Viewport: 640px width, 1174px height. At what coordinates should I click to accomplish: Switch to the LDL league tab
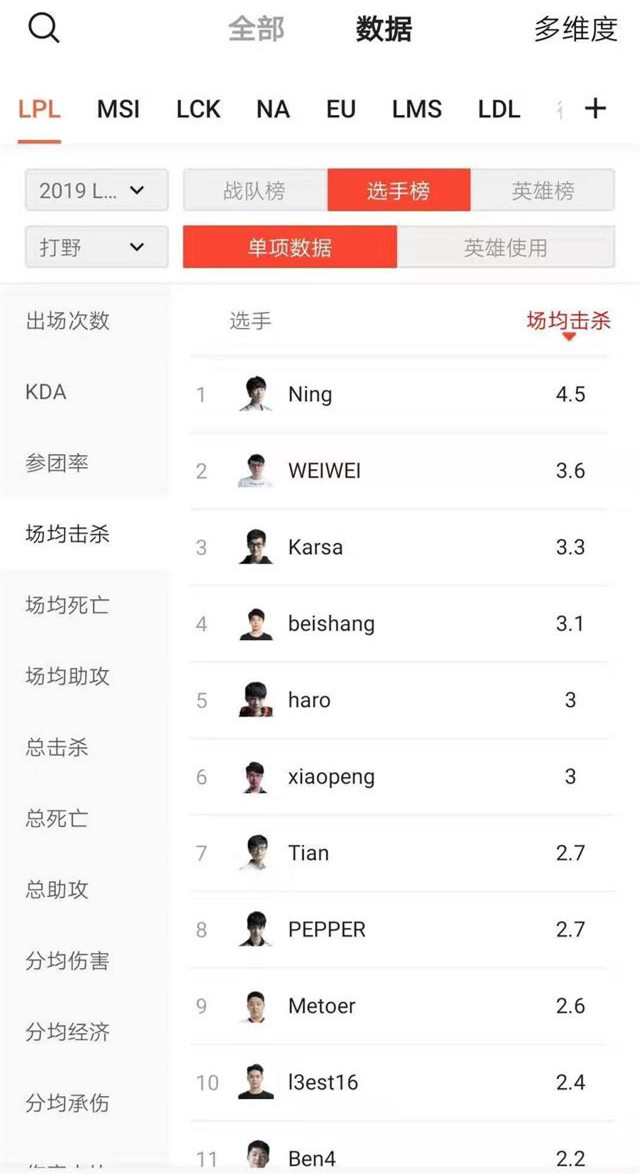pyautogui.click(x=499, y=109)
